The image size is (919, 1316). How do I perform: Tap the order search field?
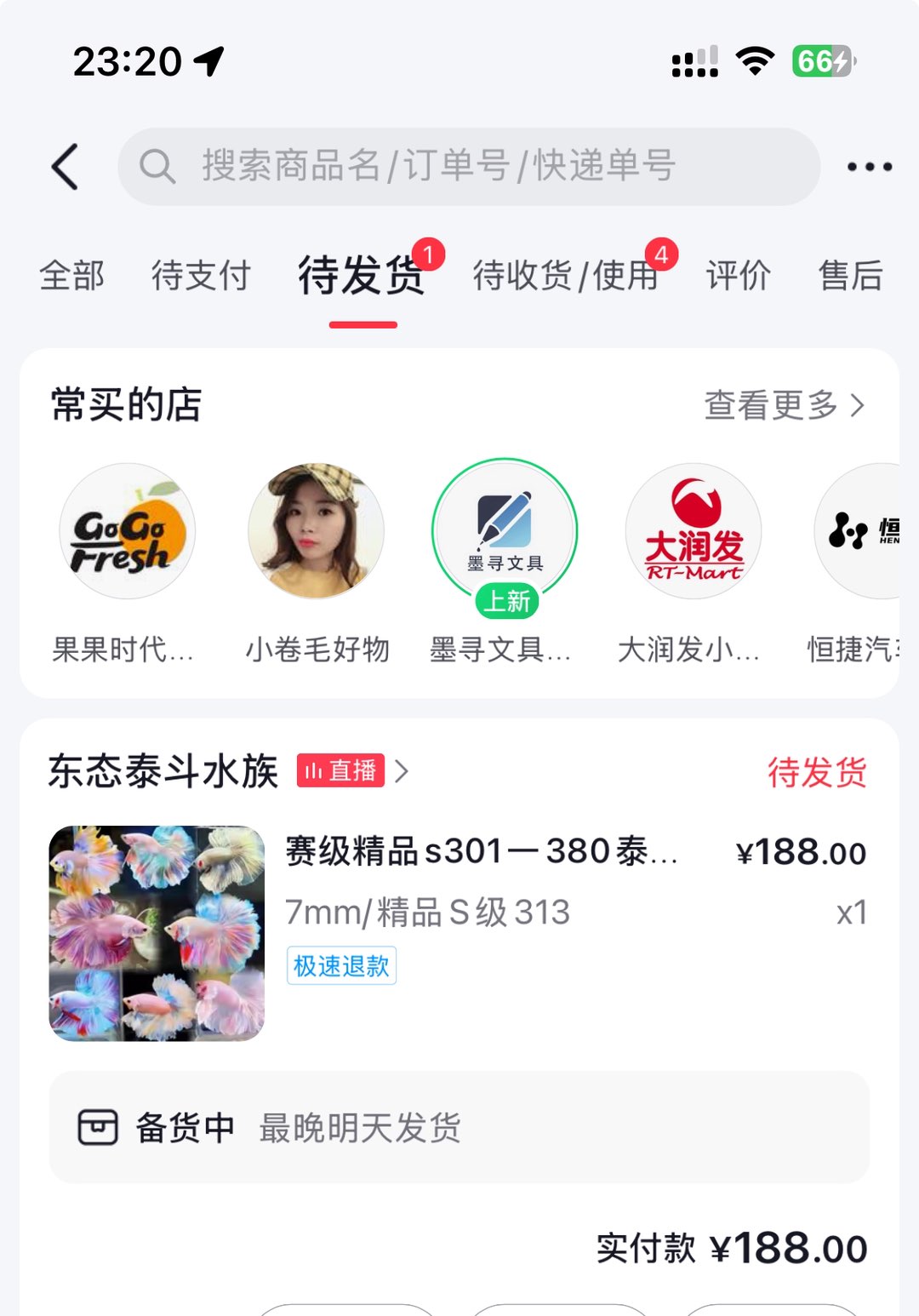[x=468, y=167]
